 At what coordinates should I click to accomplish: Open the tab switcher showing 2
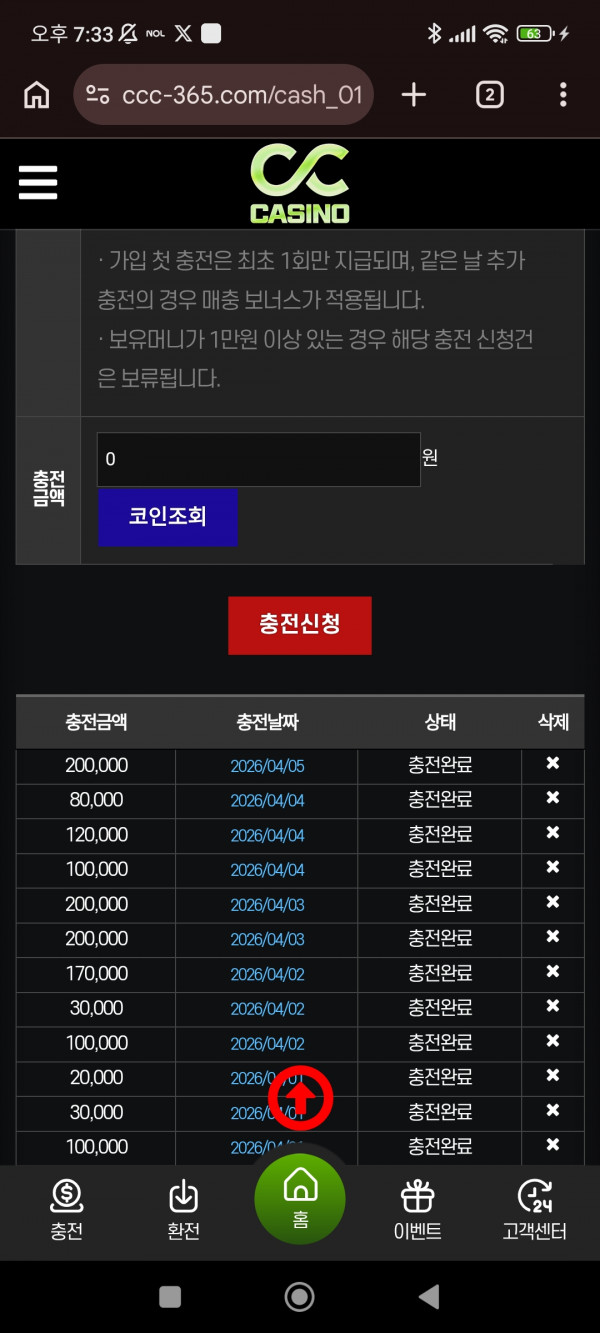tap(489, 95)
